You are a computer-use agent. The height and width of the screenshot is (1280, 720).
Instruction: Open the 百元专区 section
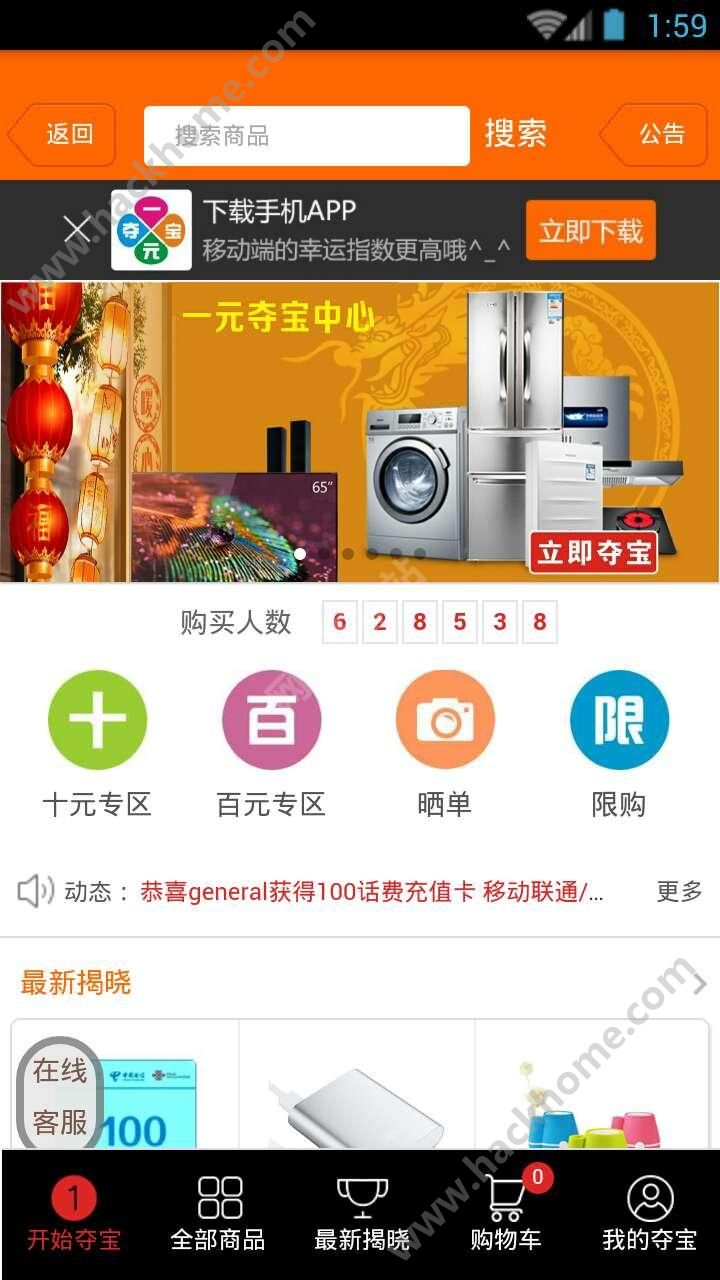coord(271,720)
